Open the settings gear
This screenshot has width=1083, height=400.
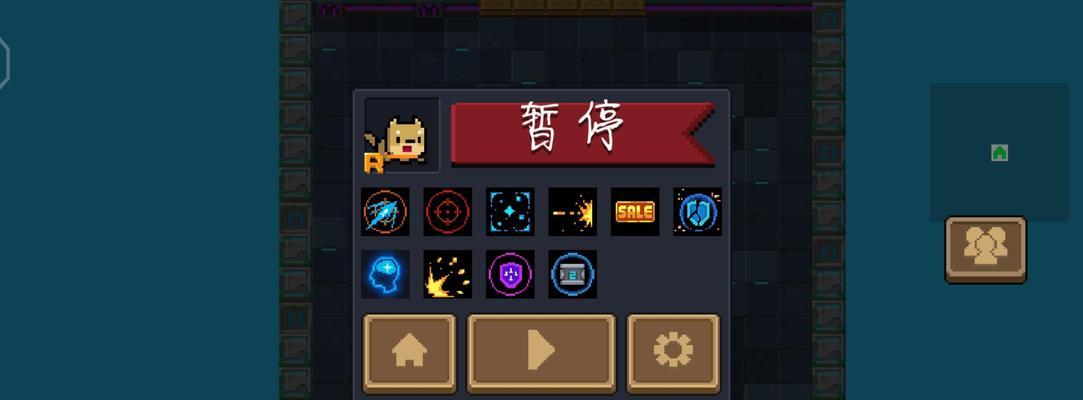click(x=672, y=351)
